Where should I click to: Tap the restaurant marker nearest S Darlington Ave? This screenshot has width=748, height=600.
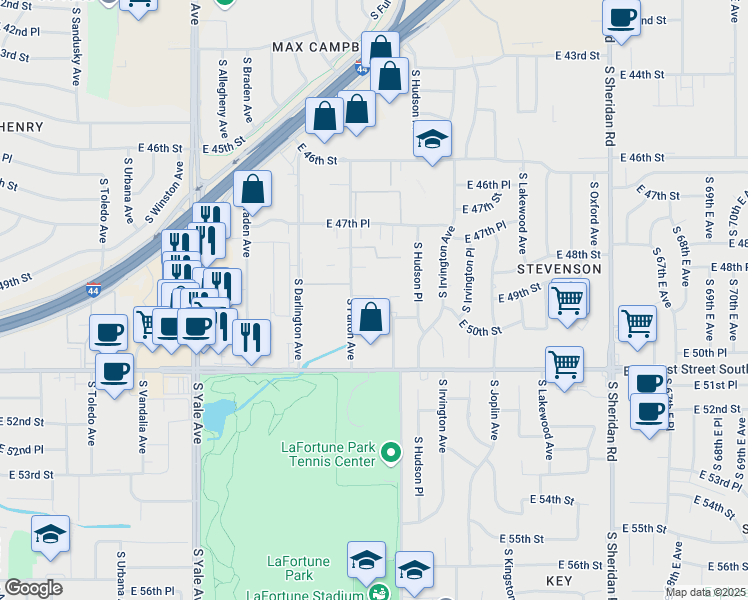coord(251,337)
